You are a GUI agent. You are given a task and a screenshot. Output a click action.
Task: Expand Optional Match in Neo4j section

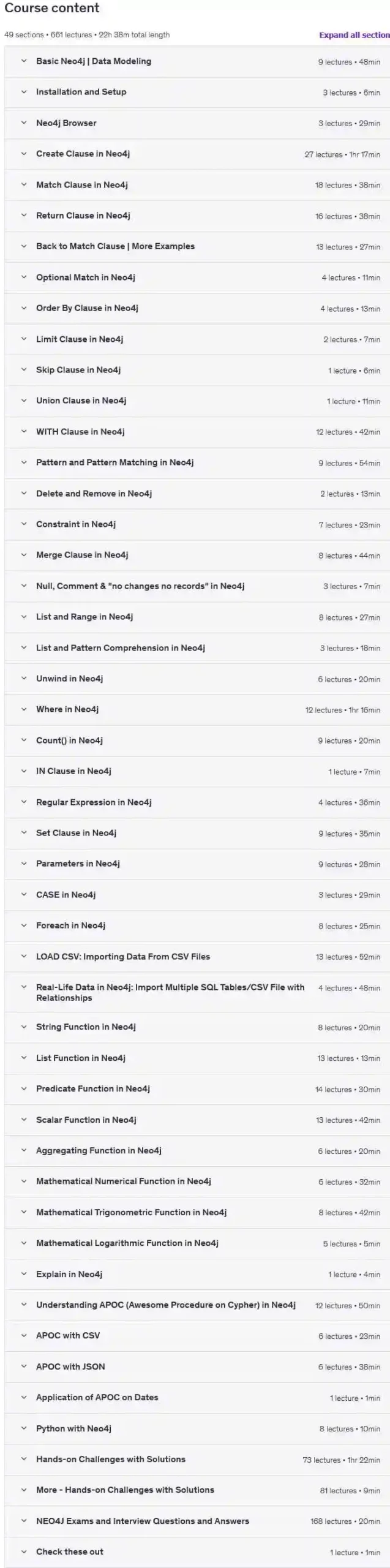pos(85,277)
